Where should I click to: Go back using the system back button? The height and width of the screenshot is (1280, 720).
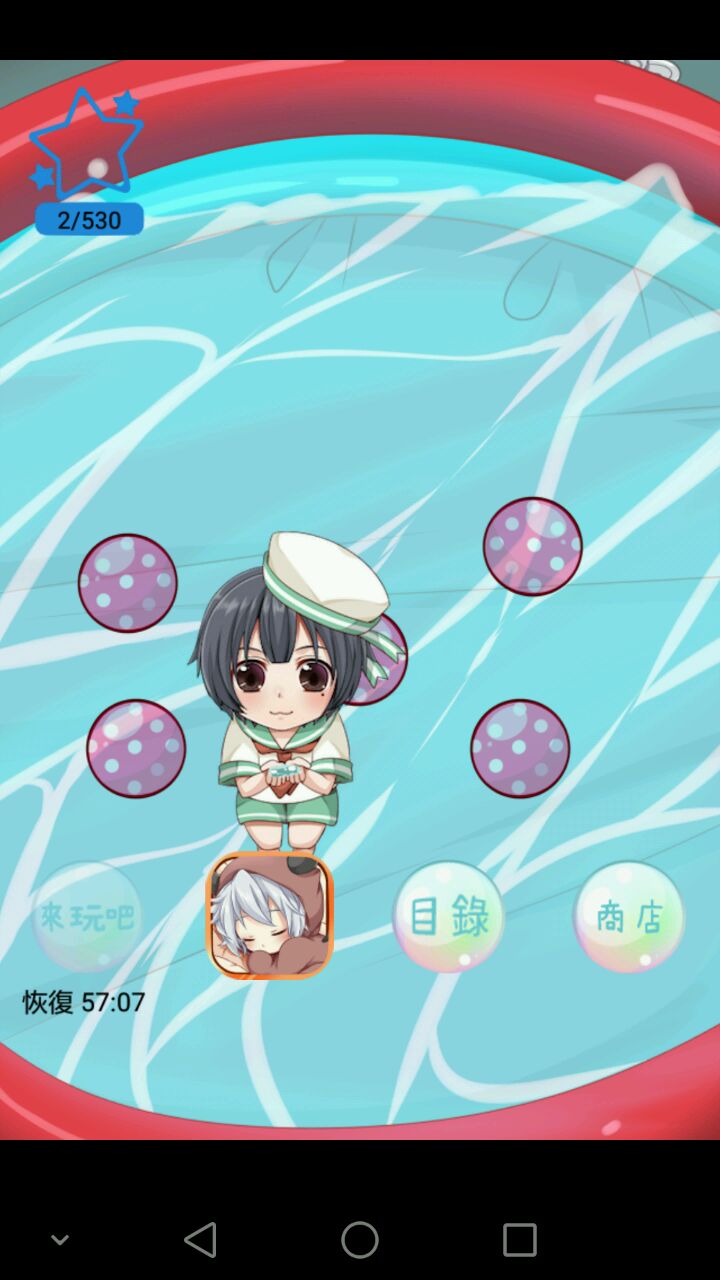click(x=200, y=1240)
